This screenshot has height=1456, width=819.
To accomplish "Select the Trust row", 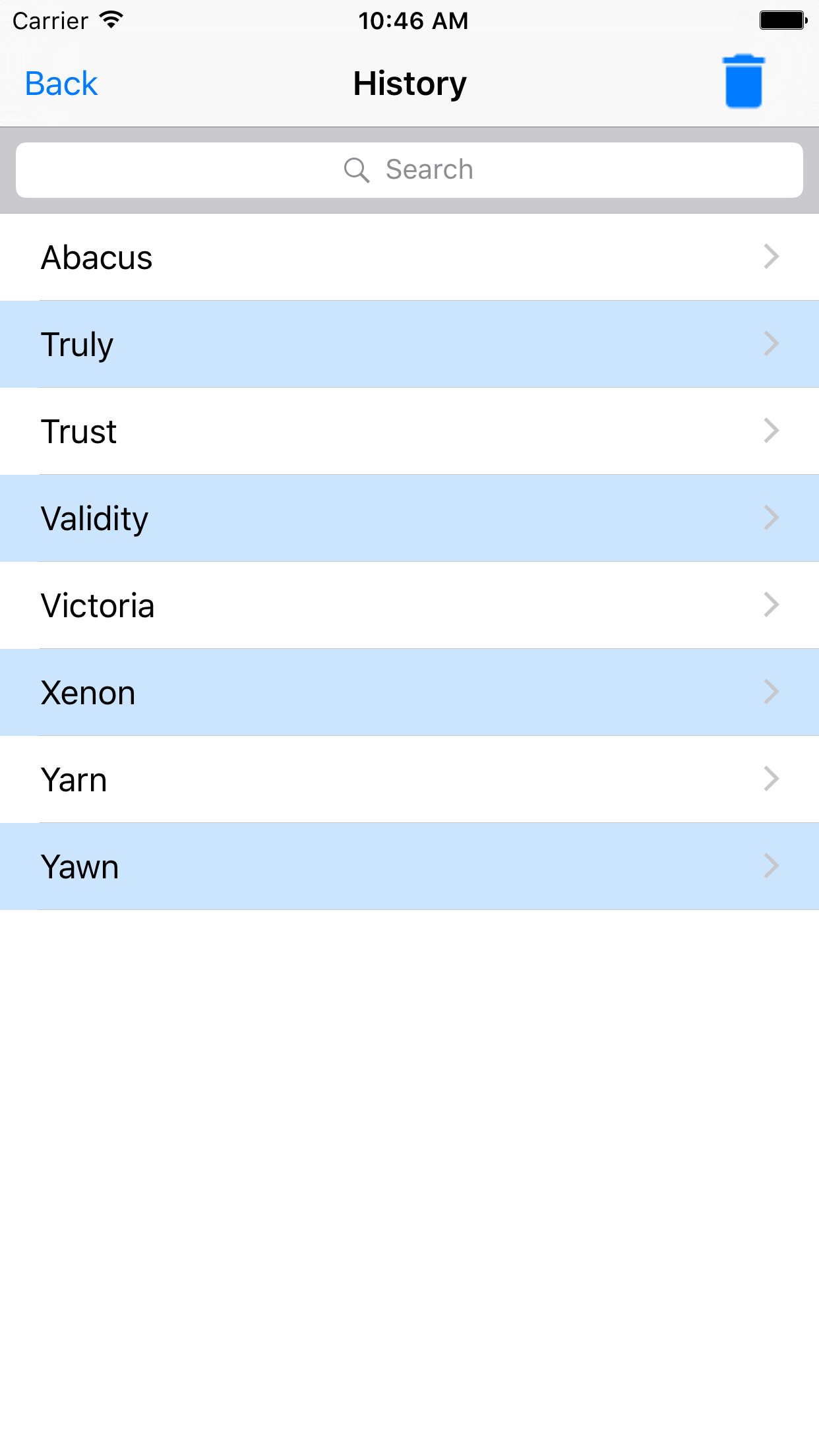I will 409,431.
